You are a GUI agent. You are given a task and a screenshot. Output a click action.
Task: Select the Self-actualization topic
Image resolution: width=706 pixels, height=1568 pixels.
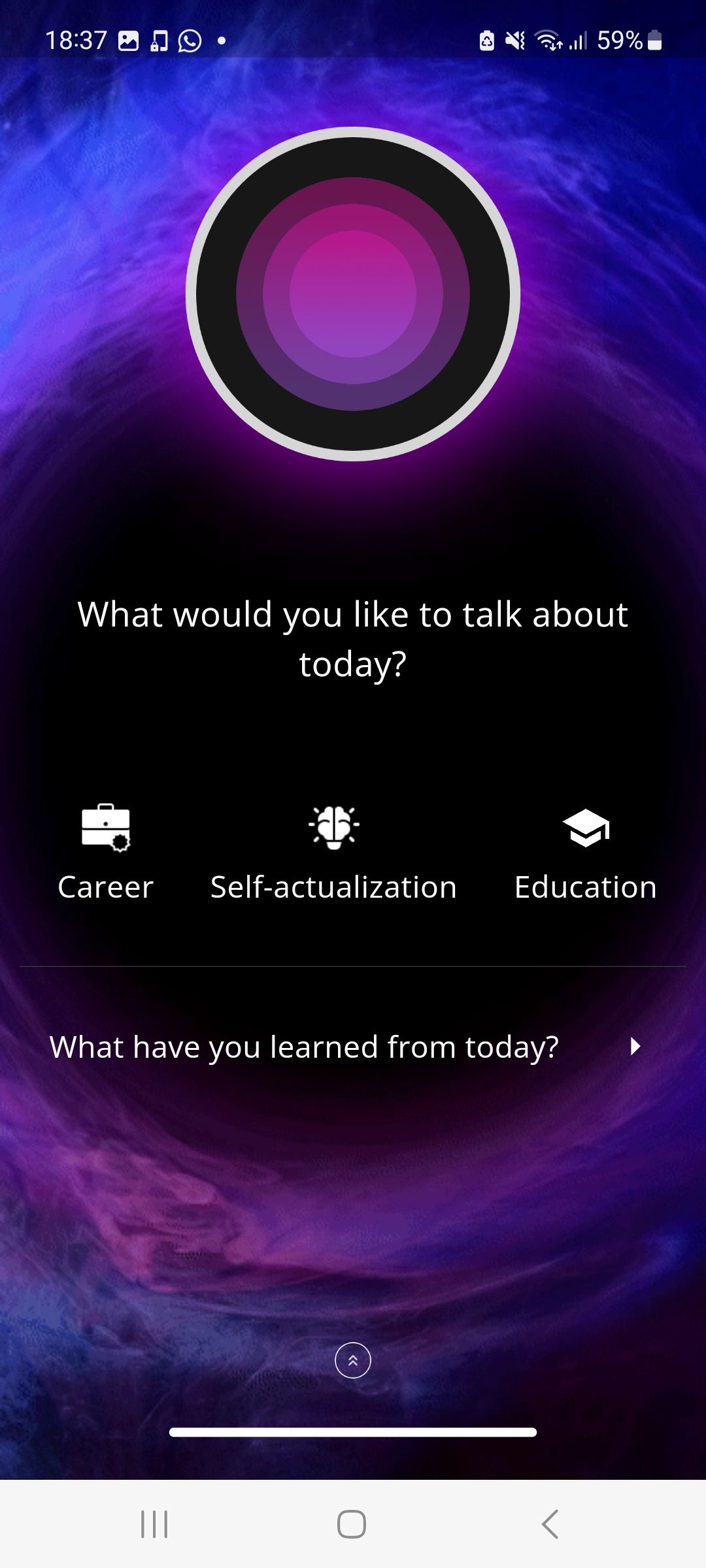pos(333,853)
